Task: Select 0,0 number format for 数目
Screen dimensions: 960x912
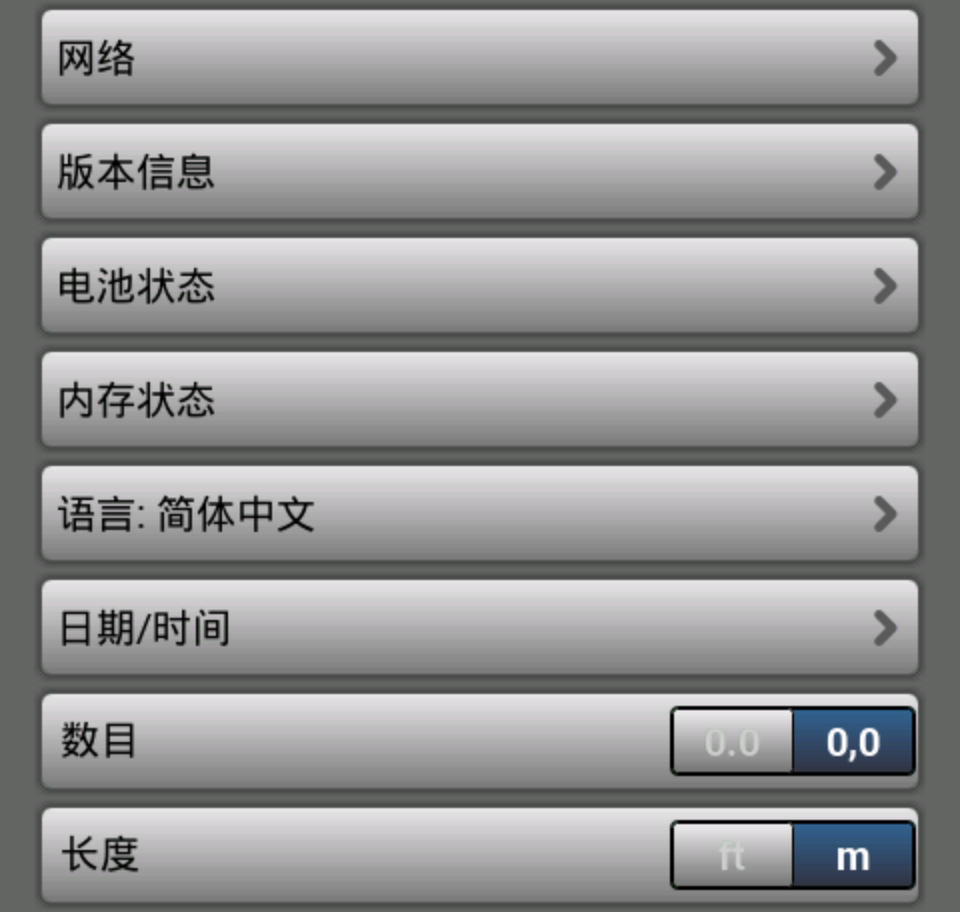Action: 853,742
